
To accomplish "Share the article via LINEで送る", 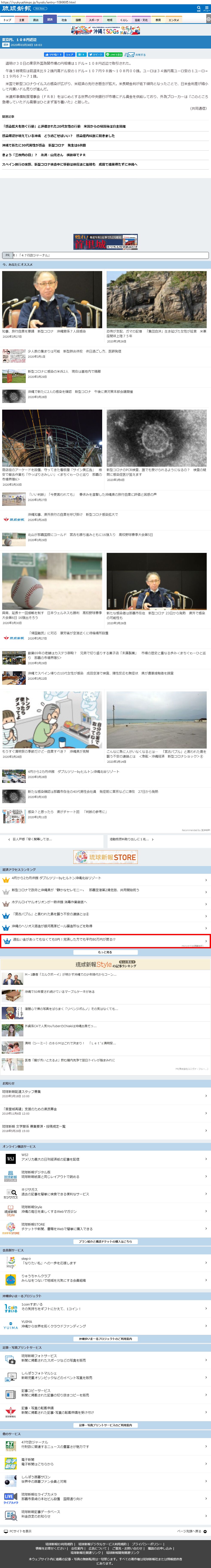I will pos(114,54).
